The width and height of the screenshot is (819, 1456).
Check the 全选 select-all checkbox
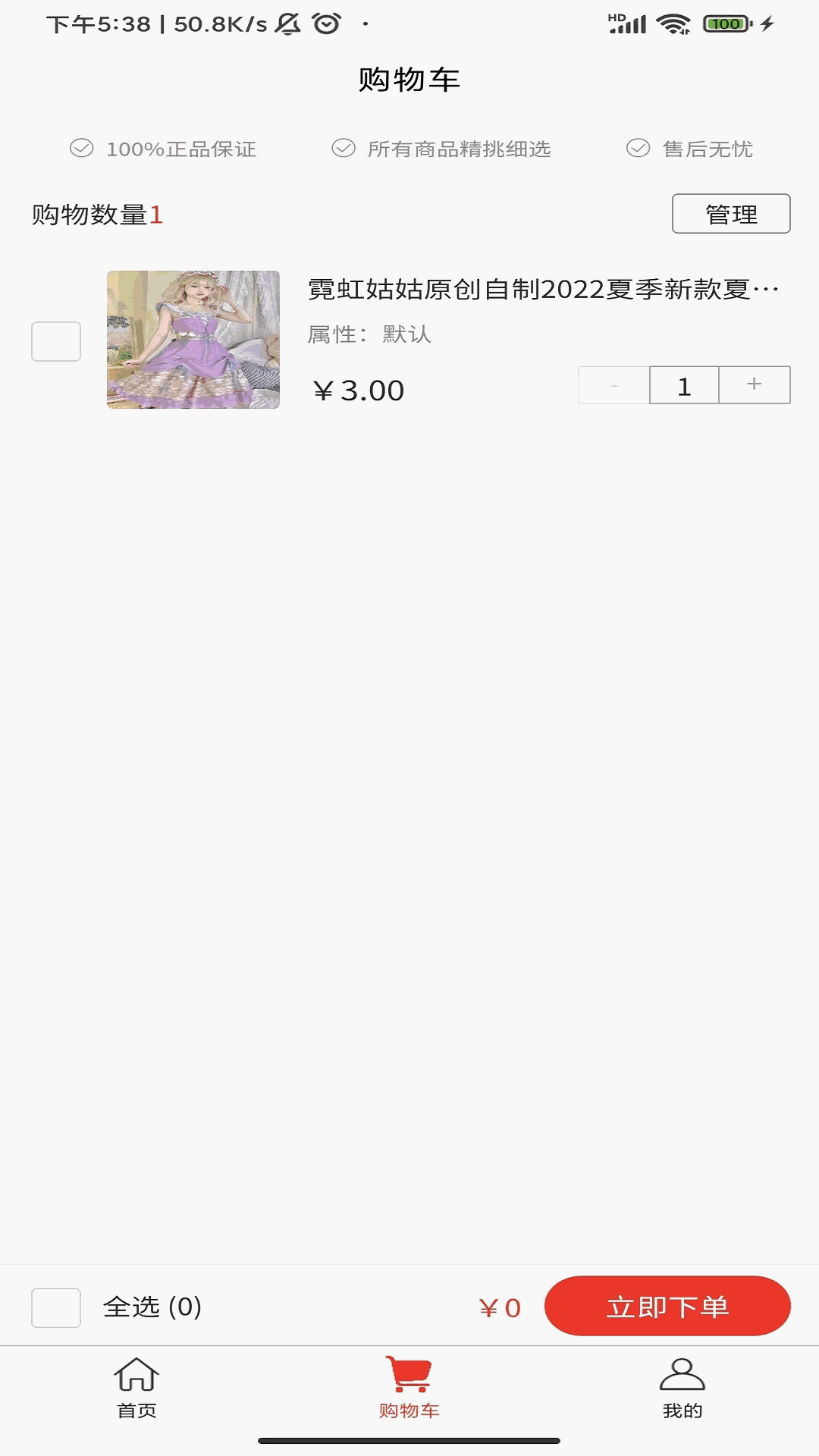(x=56, y=1307)
